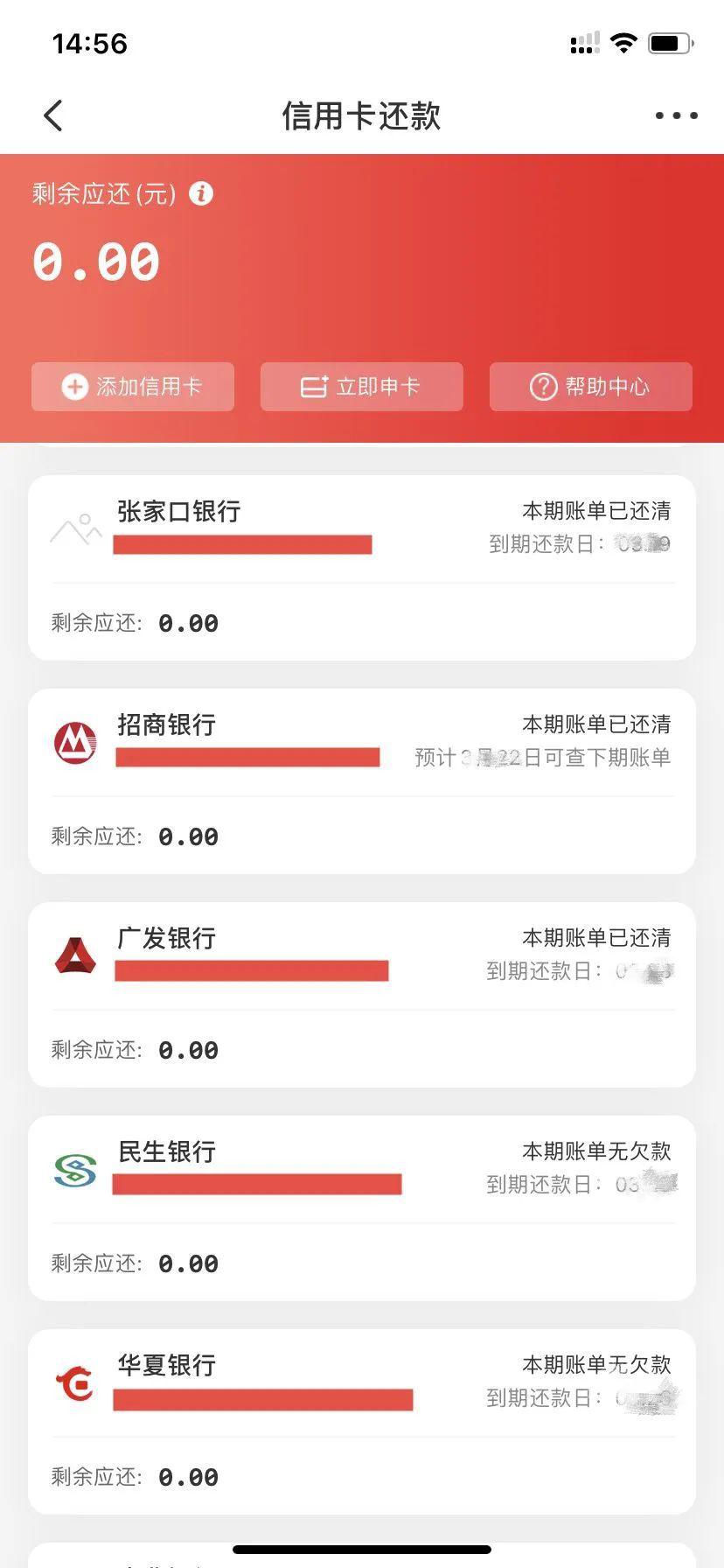The image size is (724, 1568).
Task: Open the 招商银行 next bill preview text
Action: click(x=542, y=758)
